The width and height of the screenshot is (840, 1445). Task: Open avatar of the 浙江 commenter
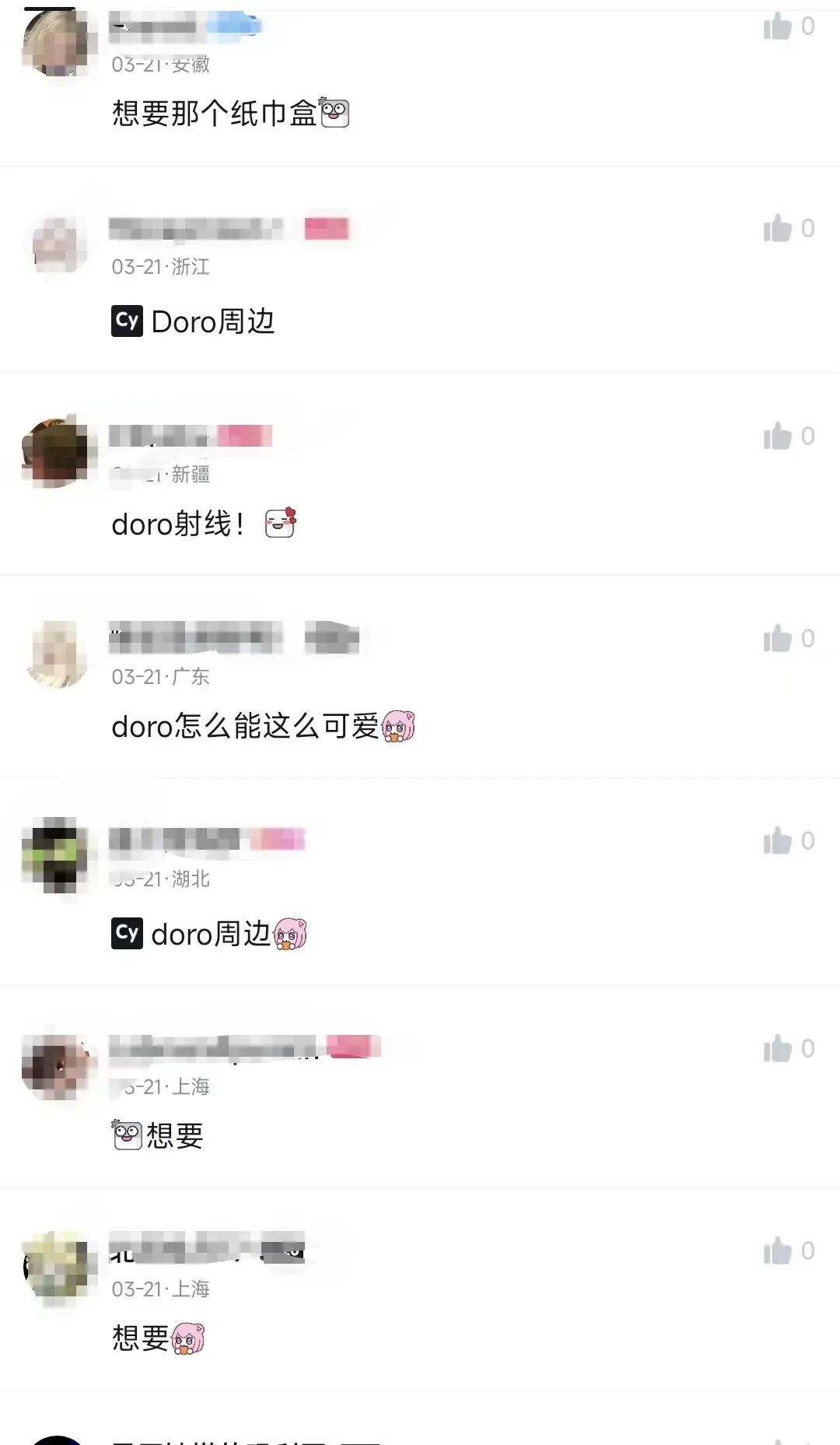56,244
